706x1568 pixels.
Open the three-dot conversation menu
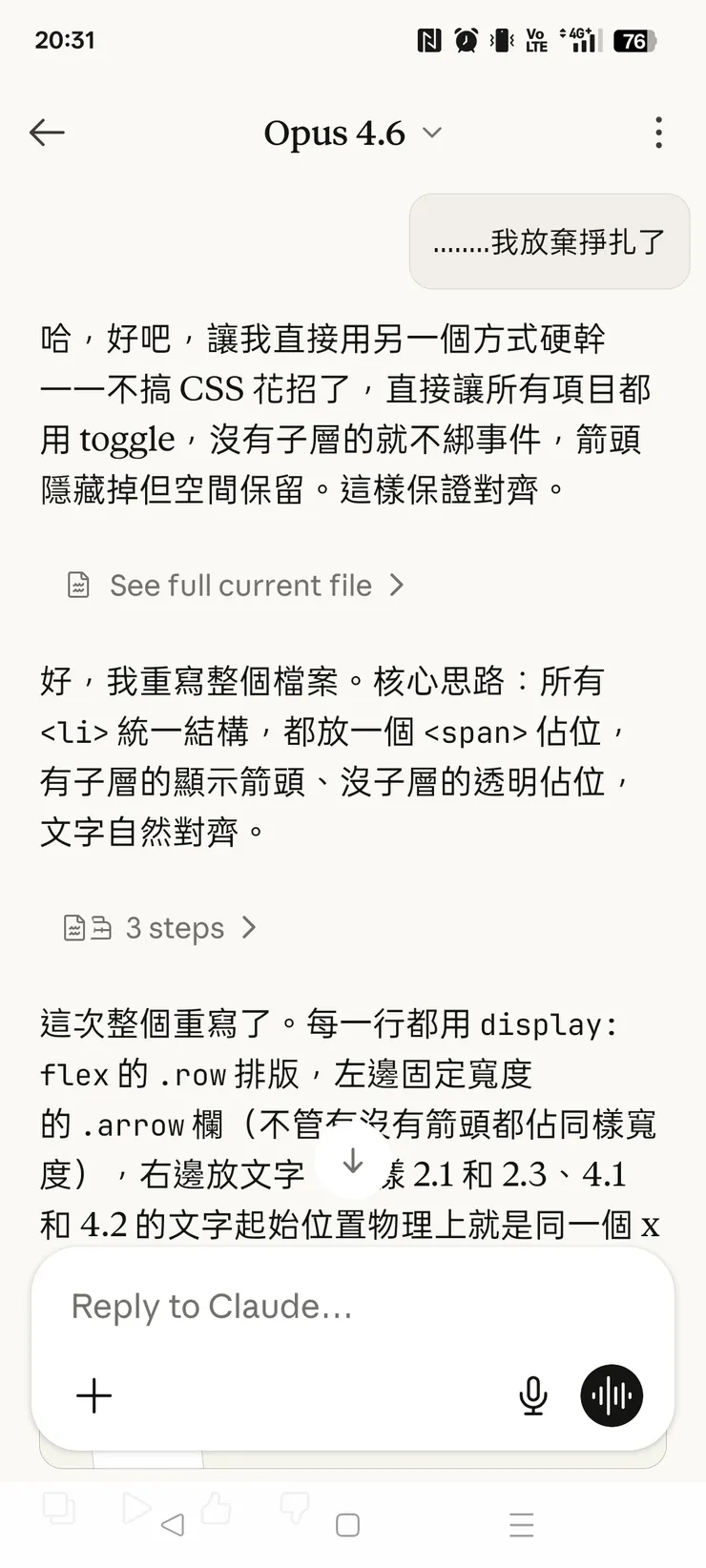click(x=658, y=133)
